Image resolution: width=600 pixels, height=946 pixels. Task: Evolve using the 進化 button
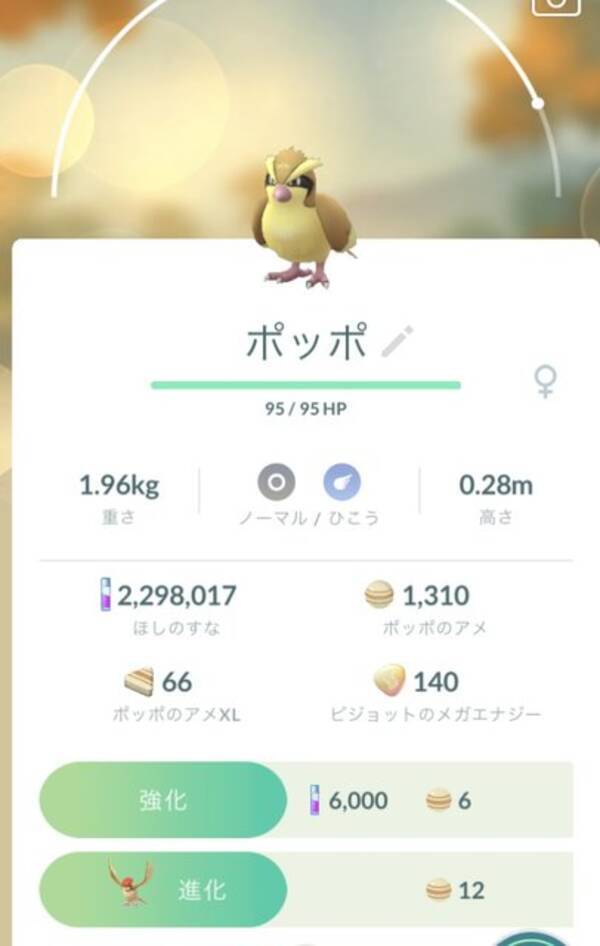point(163,890)
